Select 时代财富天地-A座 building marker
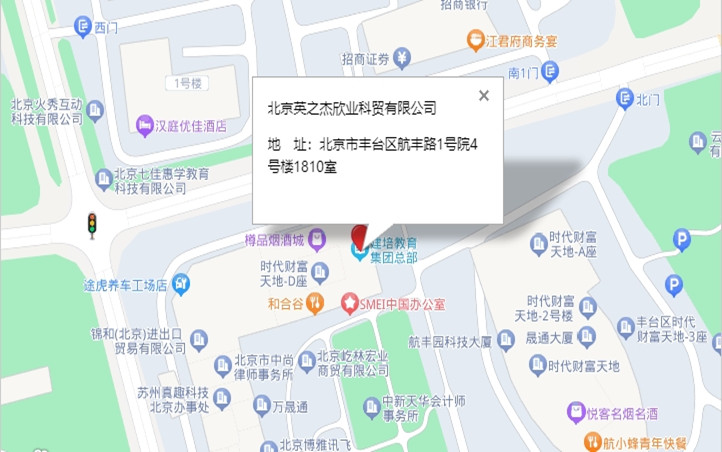The height and width of the screenshot is (452, 722). [x=540, y=242]
